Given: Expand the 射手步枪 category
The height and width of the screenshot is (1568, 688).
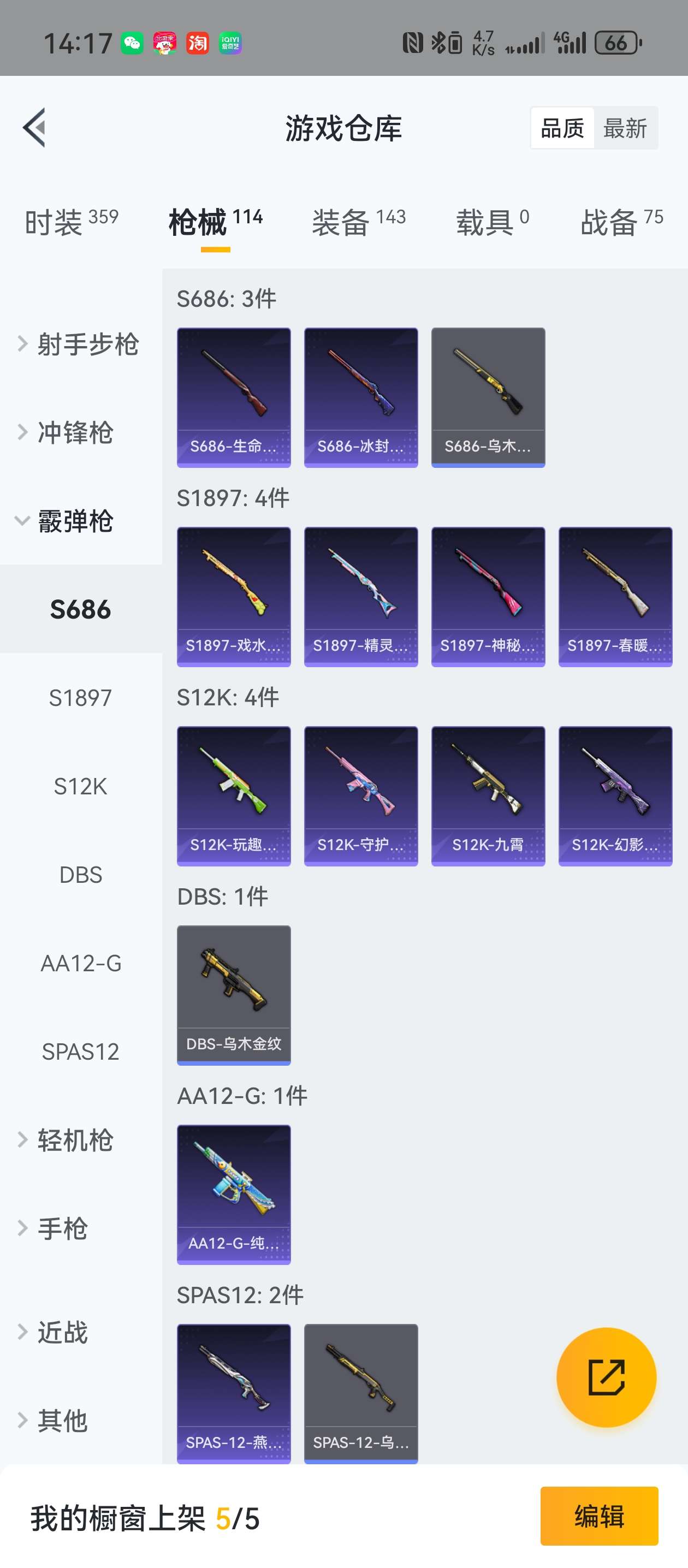Looking at the screenshot, I should [80, 345].
